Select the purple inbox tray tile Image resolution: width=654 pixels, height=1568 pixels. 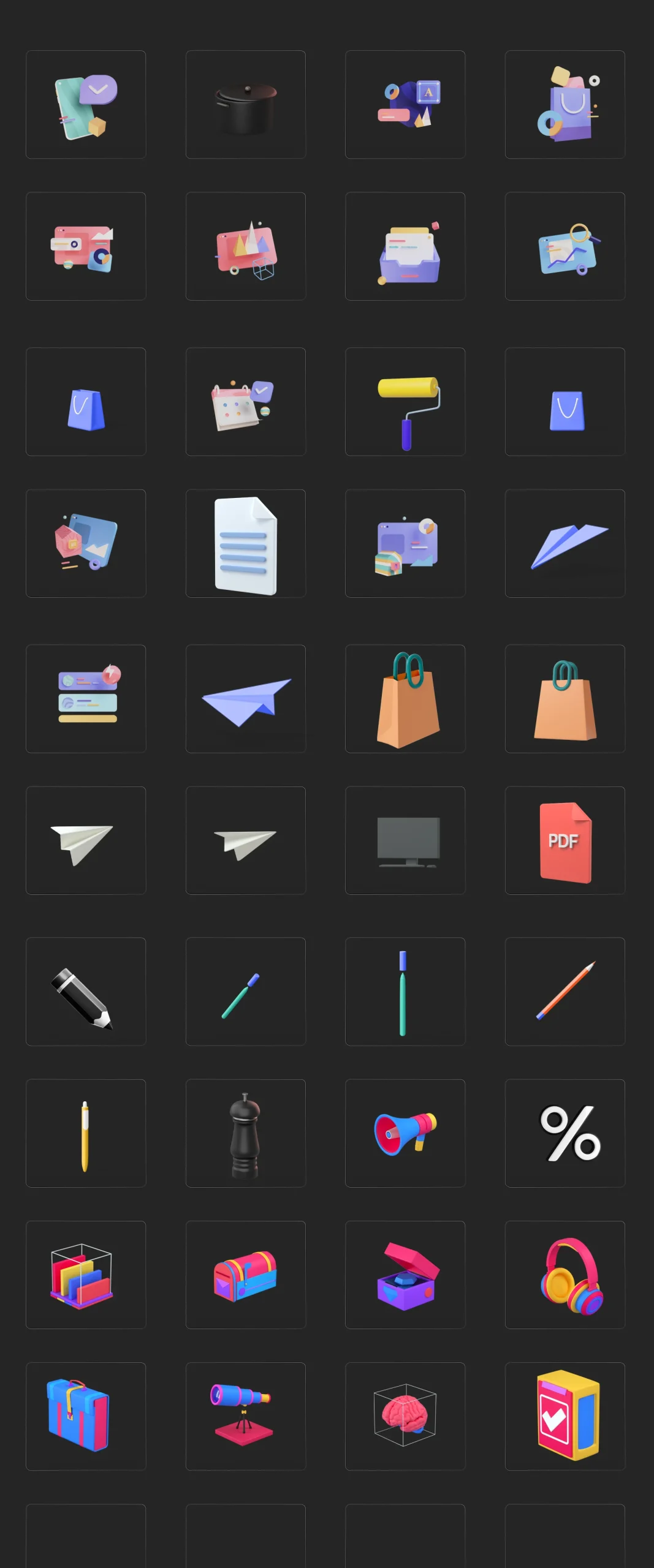coord(405,246)
